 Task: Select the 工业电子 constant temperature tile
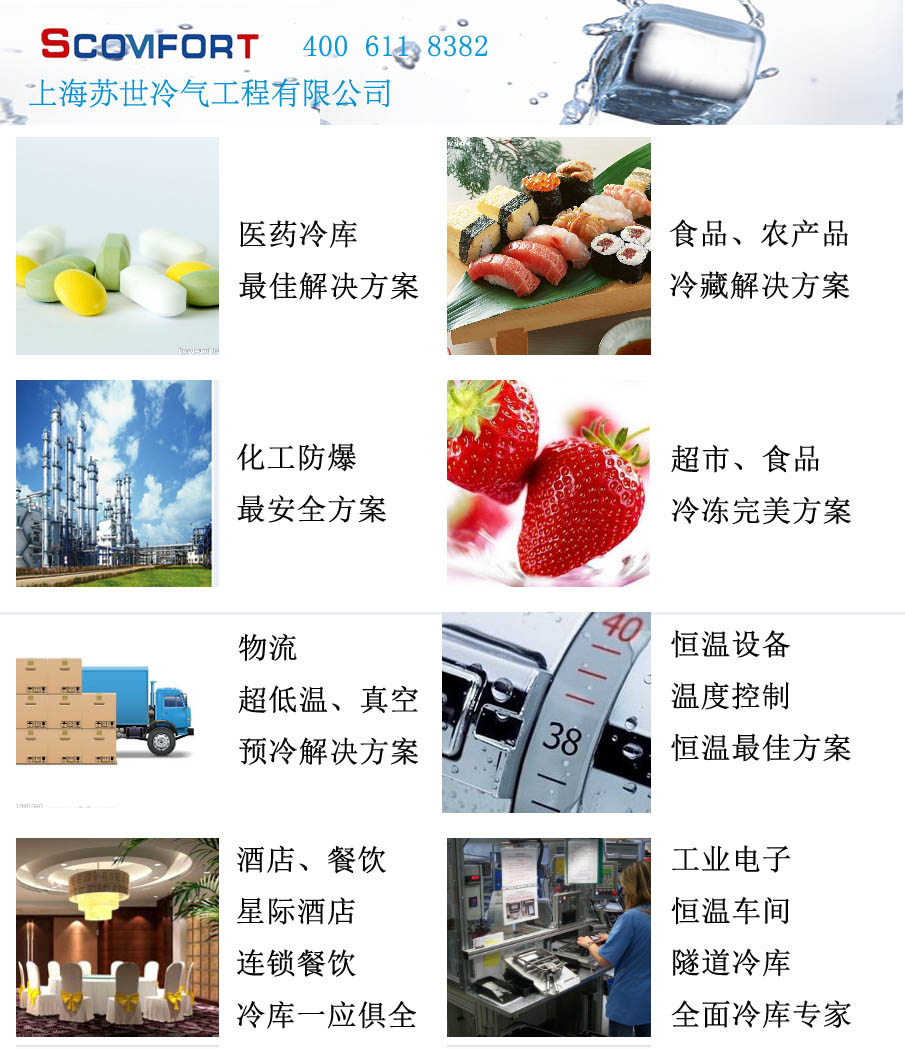(549, 937)
